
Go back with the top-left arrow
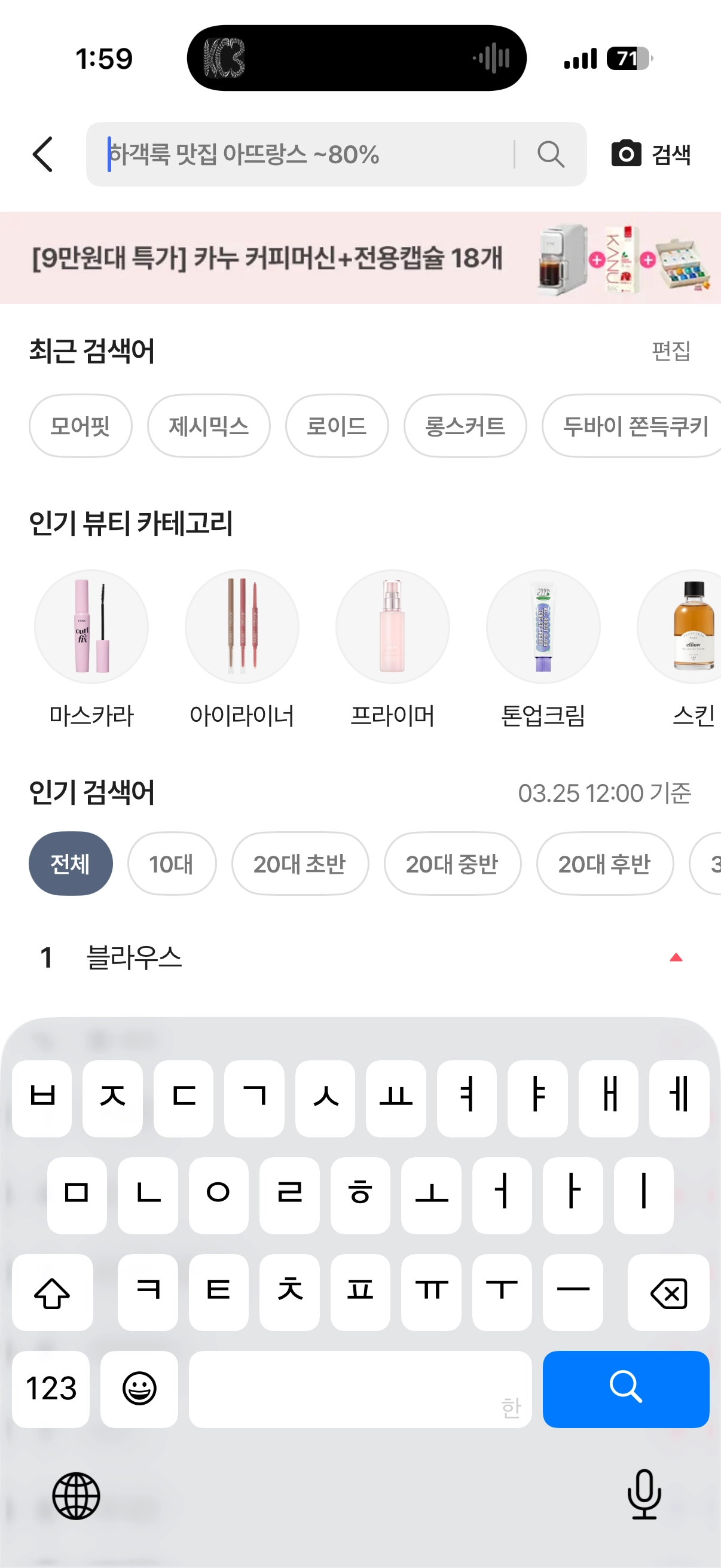pos(42,155)
